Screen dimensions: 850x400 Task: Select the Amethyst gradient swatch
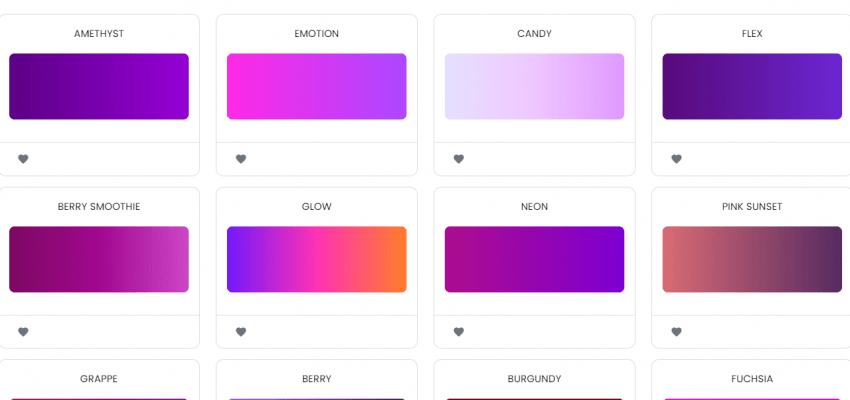[x=99, y=86]
